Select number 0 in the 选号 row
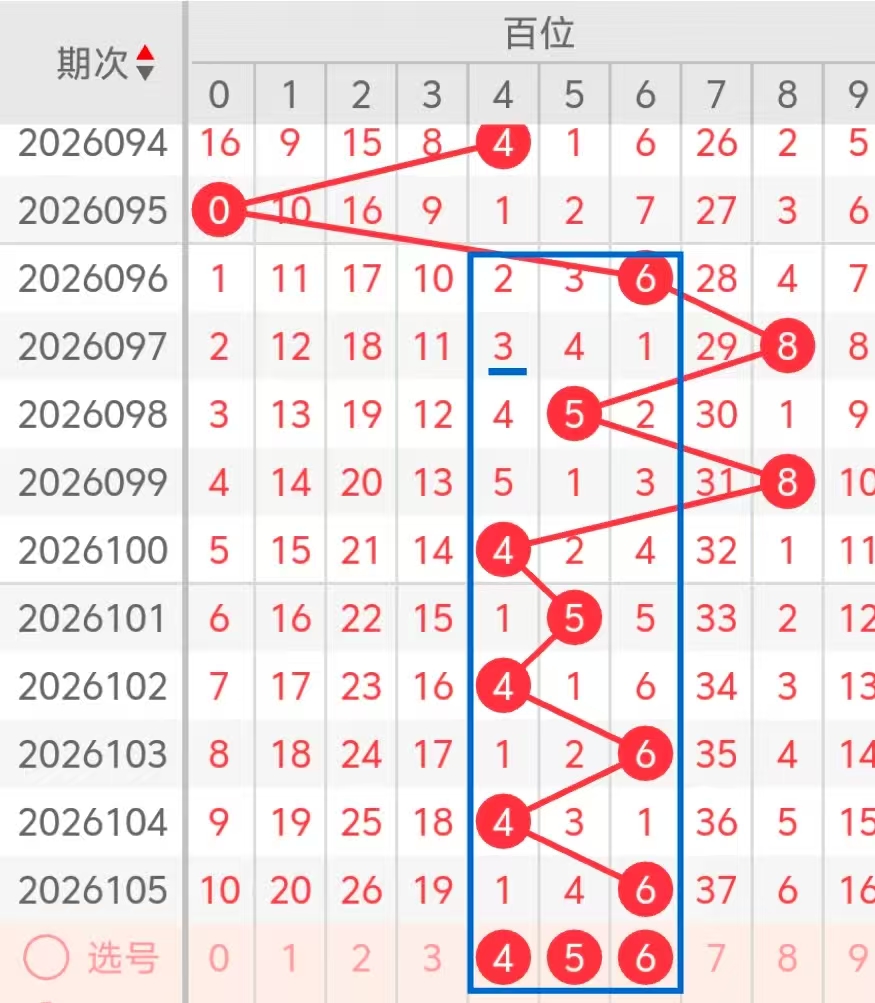Image resolution: width=875 pixels, height=1003 pixels. (219, 959)
